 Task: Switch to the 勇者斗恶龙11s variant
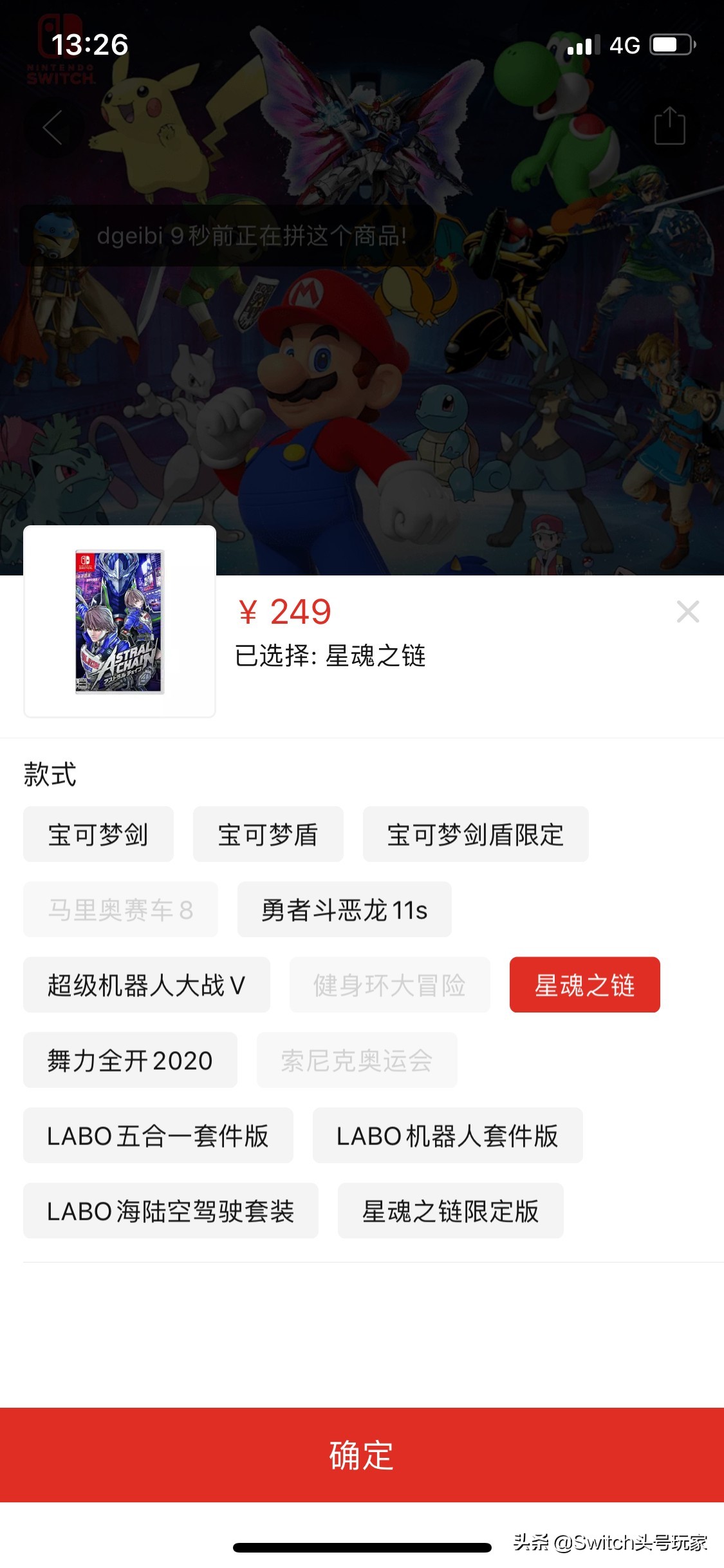pos(344,910)
